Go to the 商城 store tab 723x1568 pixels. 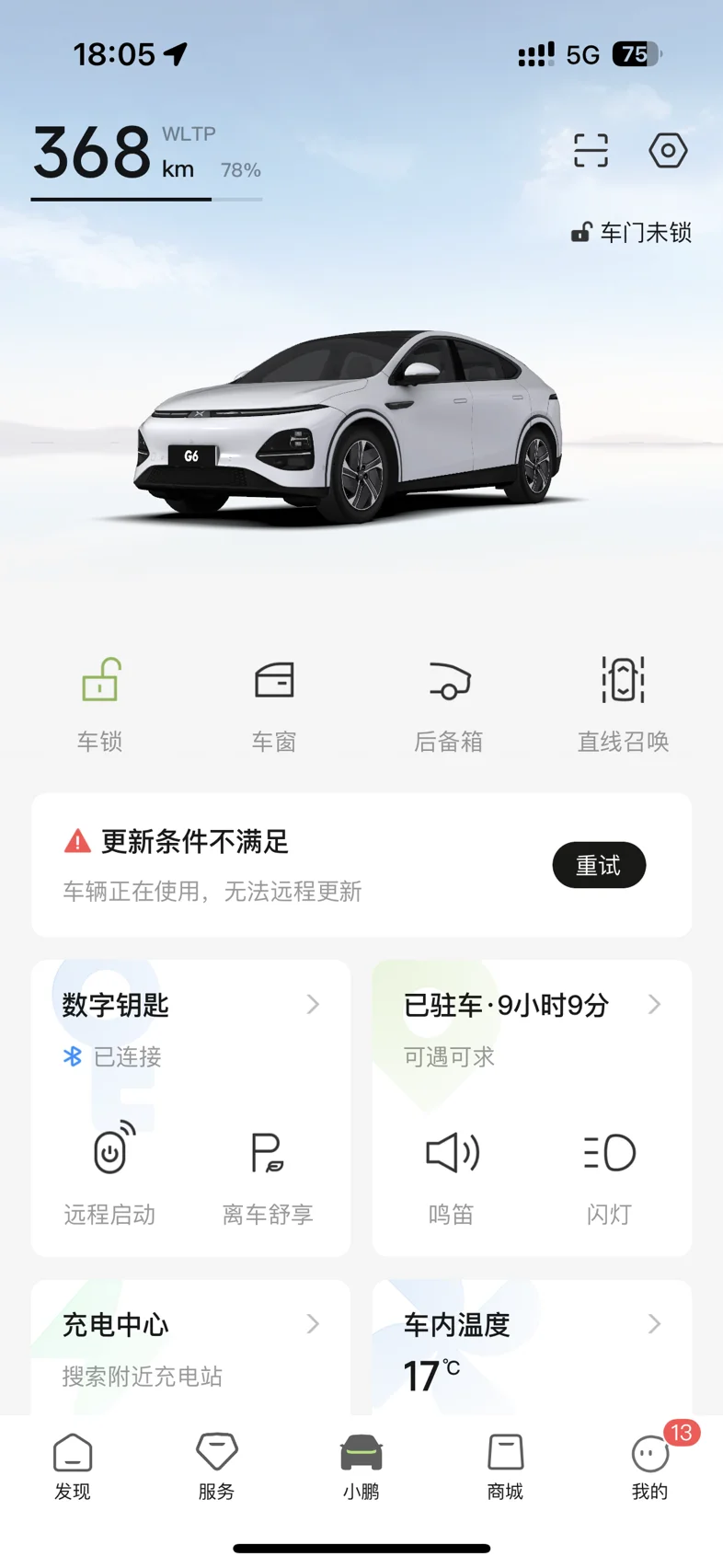coord(505,1467)
